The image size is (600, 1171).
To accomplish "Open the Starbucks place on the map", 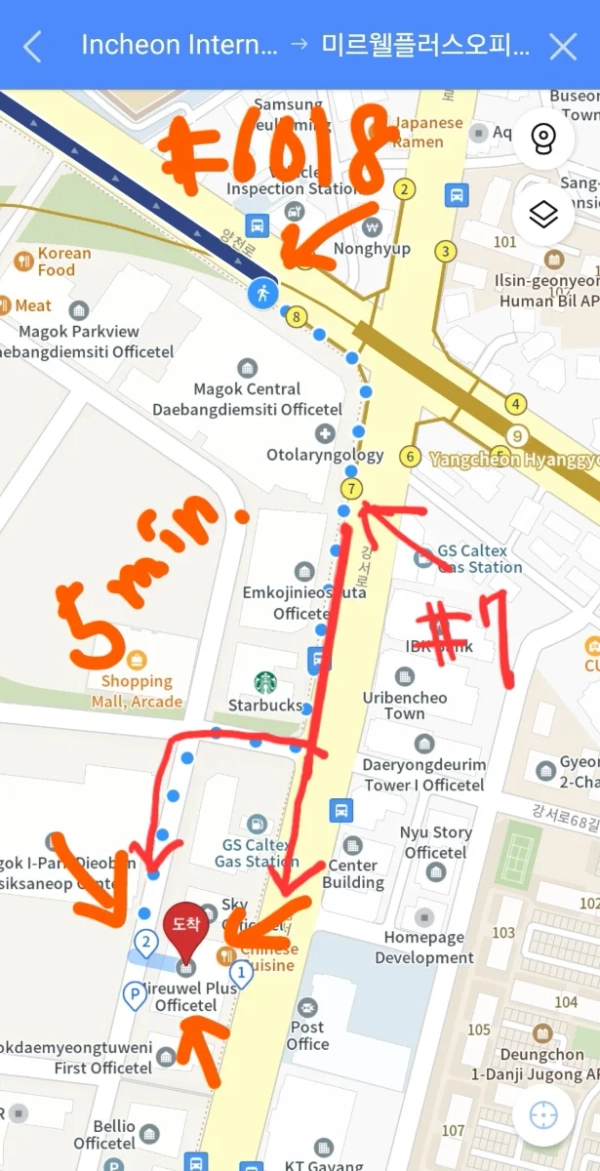I will click(x=265, y=682).
